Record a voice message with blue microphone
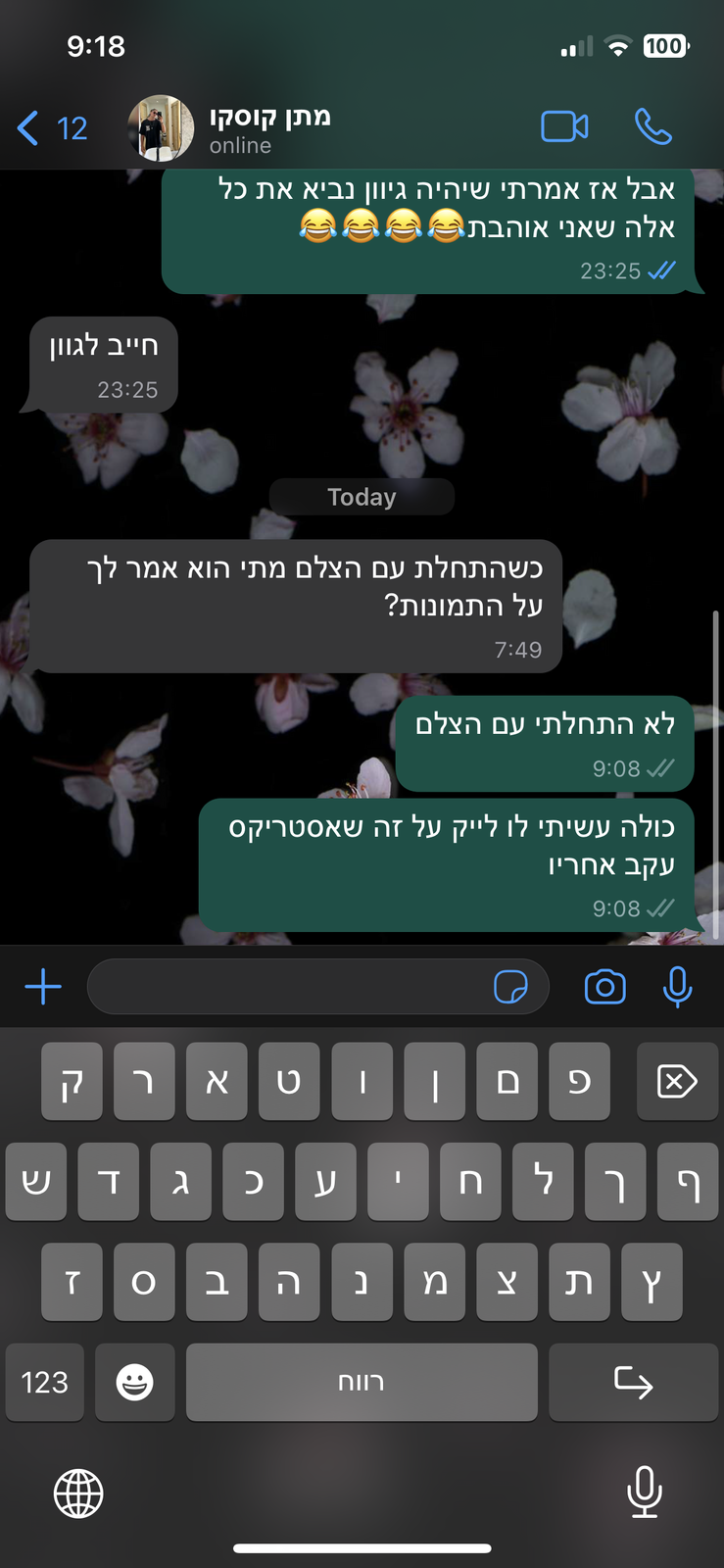 point(677,987)
